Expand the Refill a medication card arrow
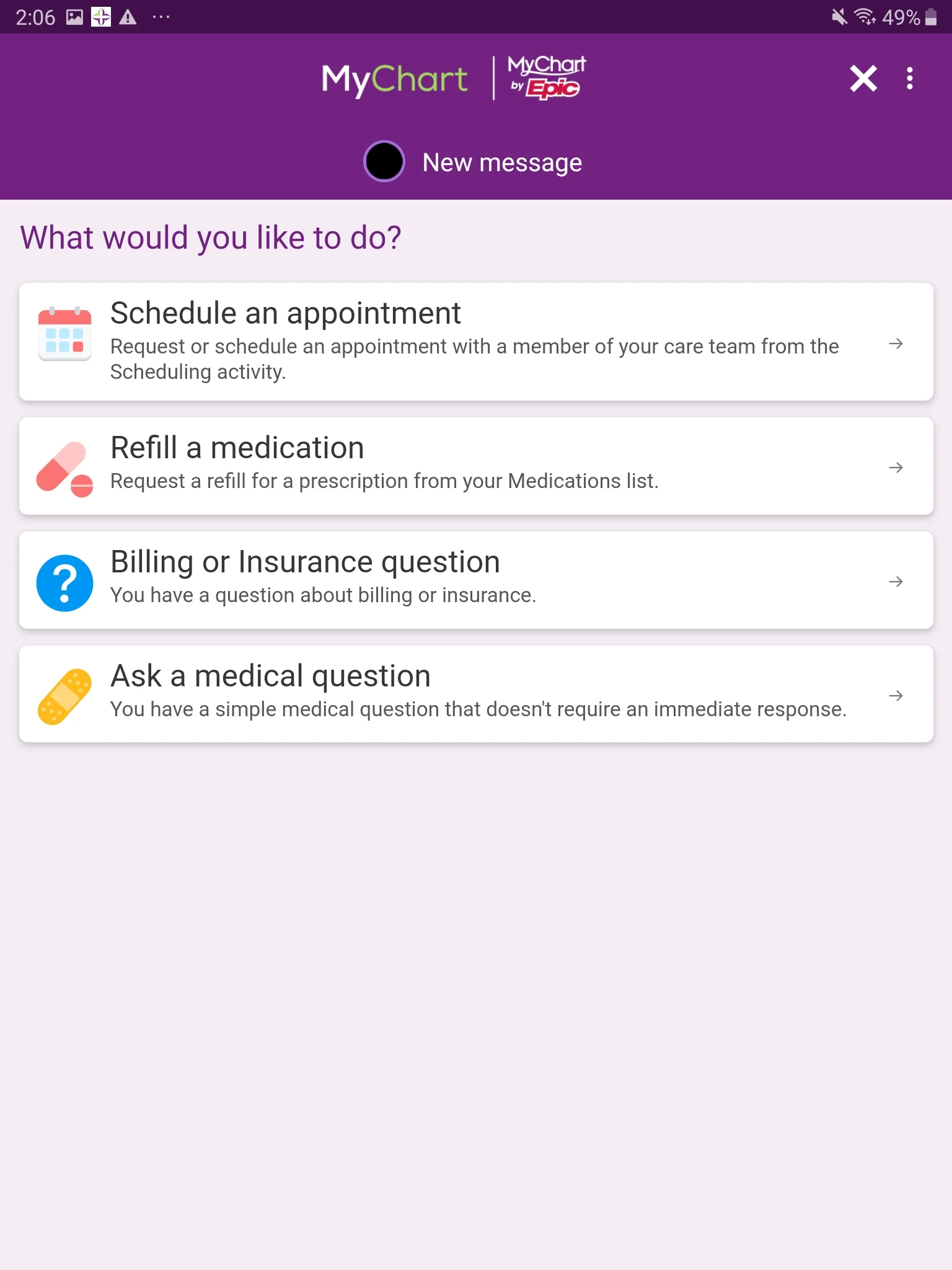Viewport: 952px width, 1270px height. [x=896, y=468]
